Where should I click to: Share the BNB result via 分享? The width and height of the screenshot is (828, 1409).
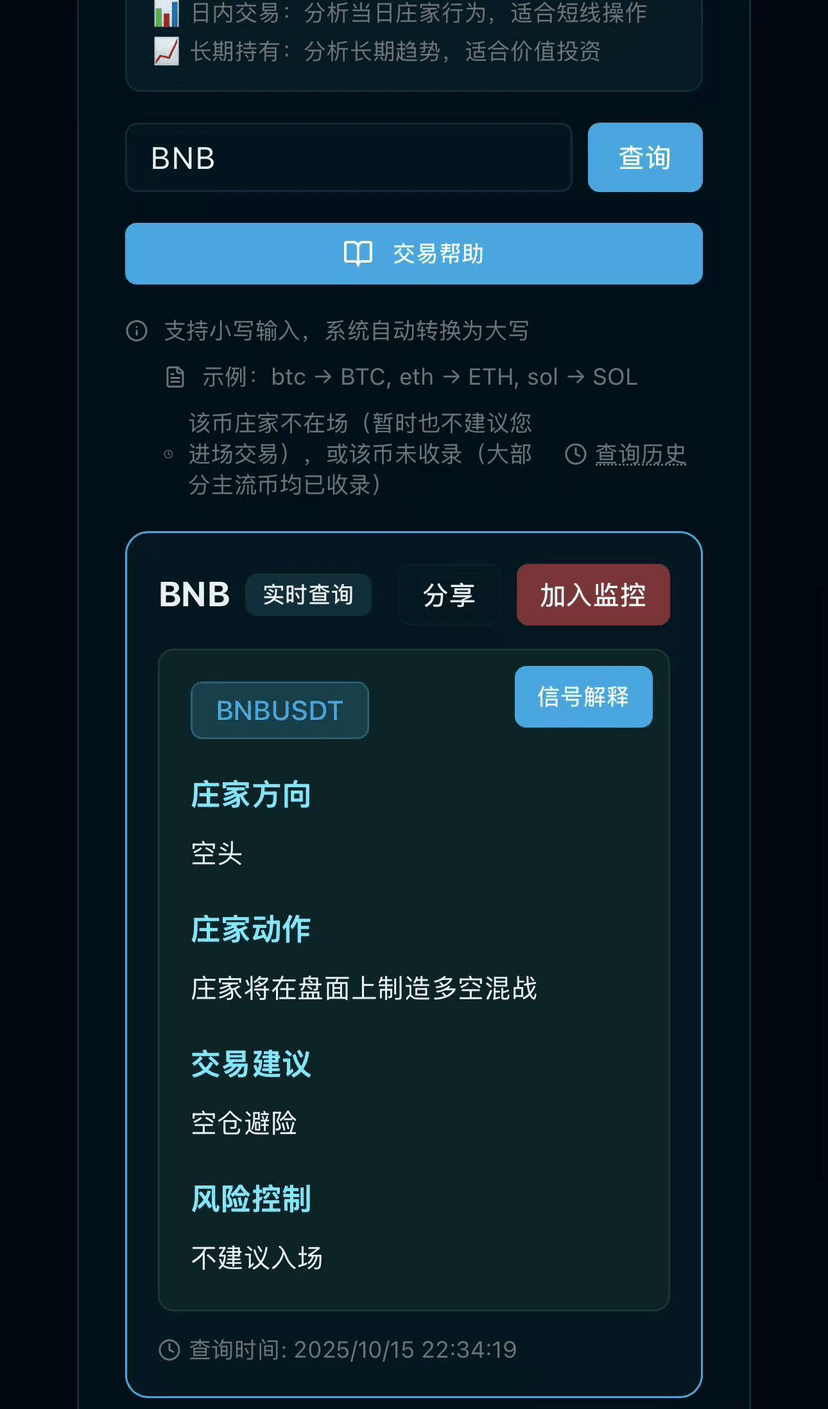click(x=449, y=595)
